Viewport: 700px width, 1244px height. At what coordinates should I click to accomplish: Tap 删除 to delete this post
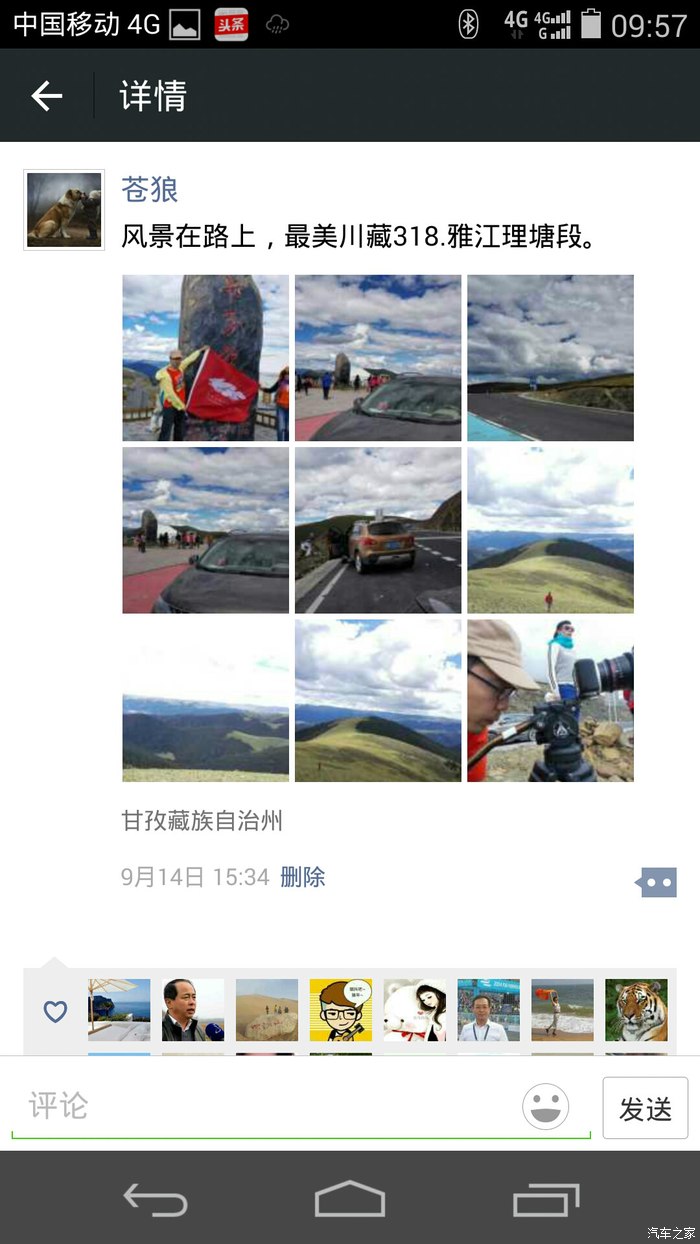[x=302, y=877]
